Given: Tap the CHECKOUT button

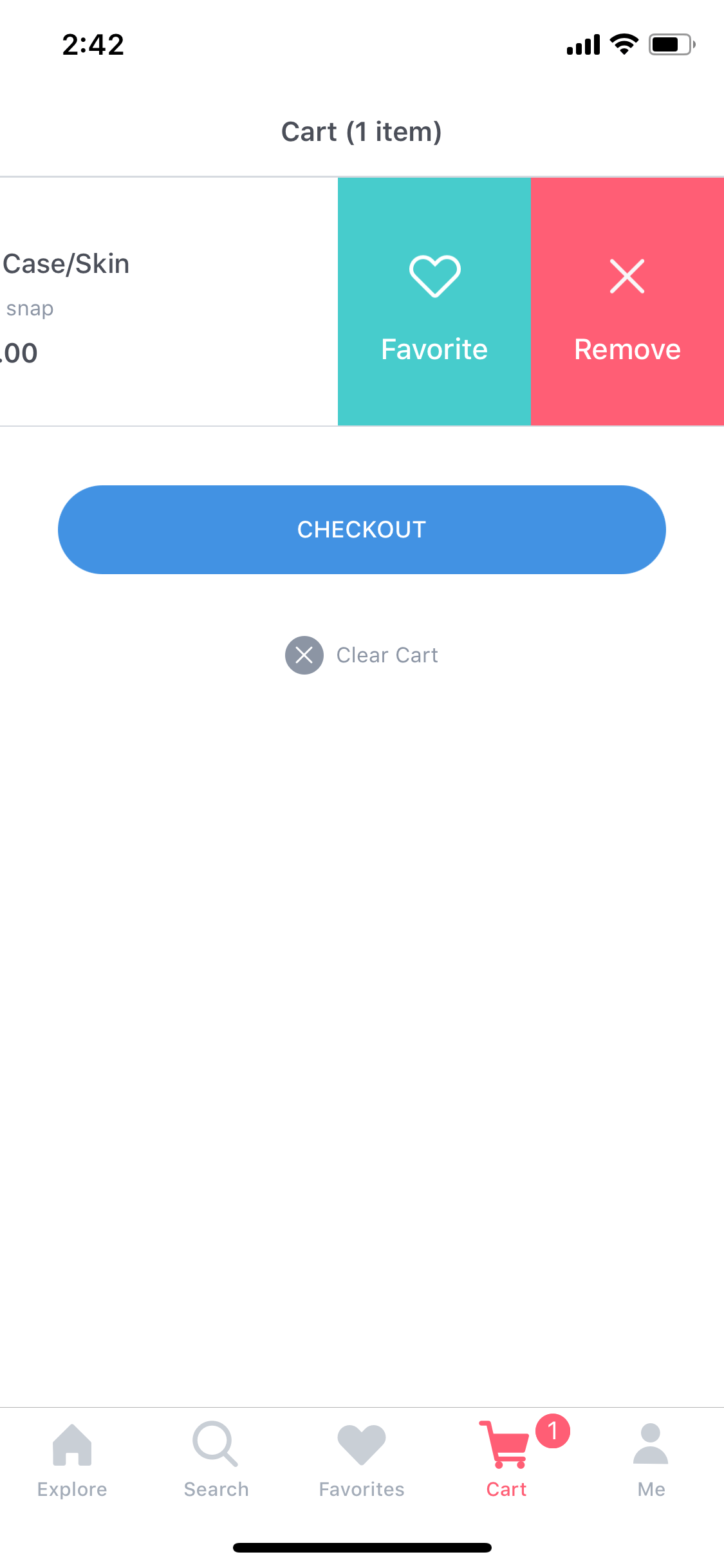Looking at the screenshot, I should pos(362,530).
